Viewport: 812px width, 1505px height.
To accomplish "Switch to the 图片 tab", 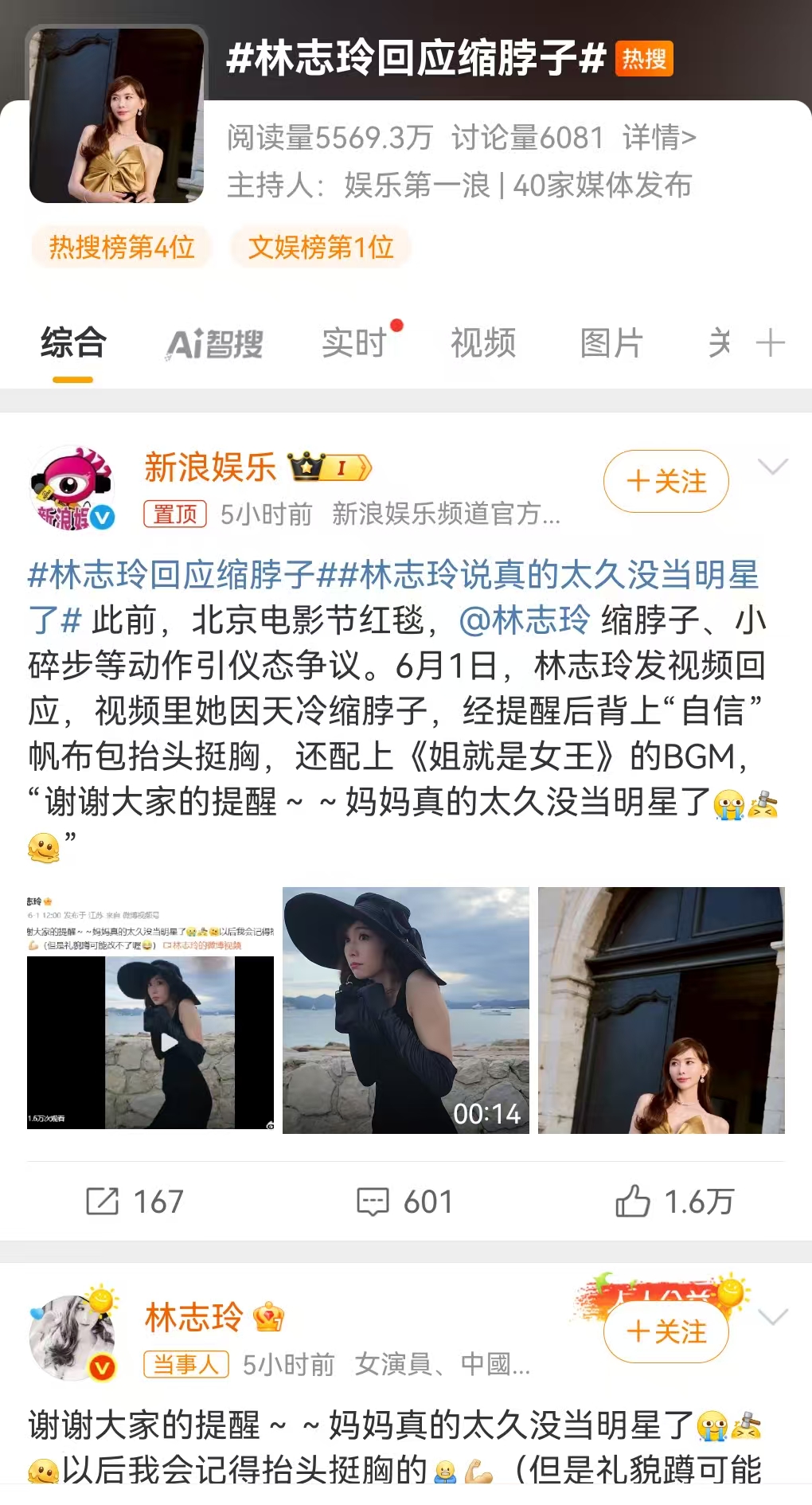I will (x=611, y=344).
